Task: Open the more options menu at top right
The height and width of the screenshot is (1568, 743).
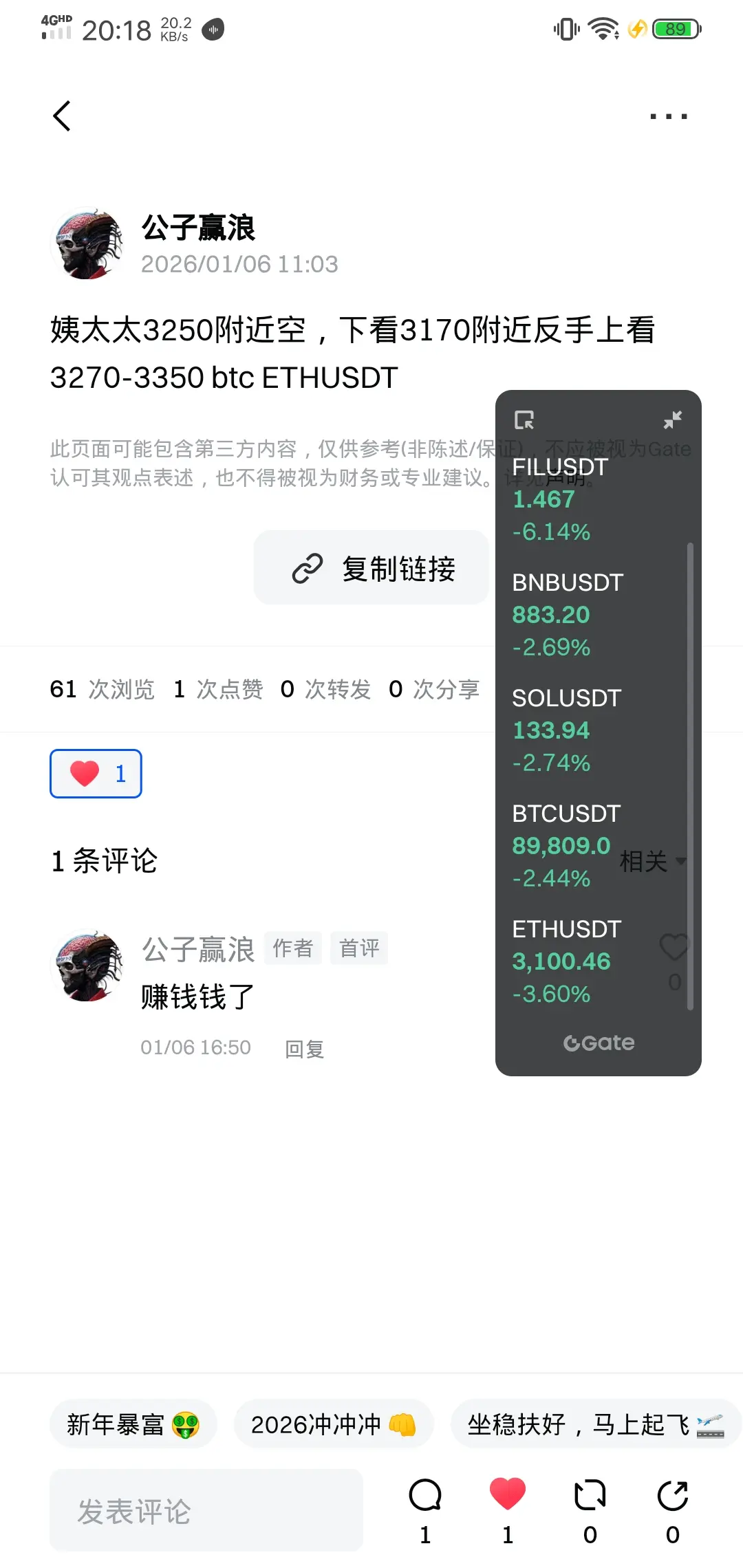Action: point(667,116)
